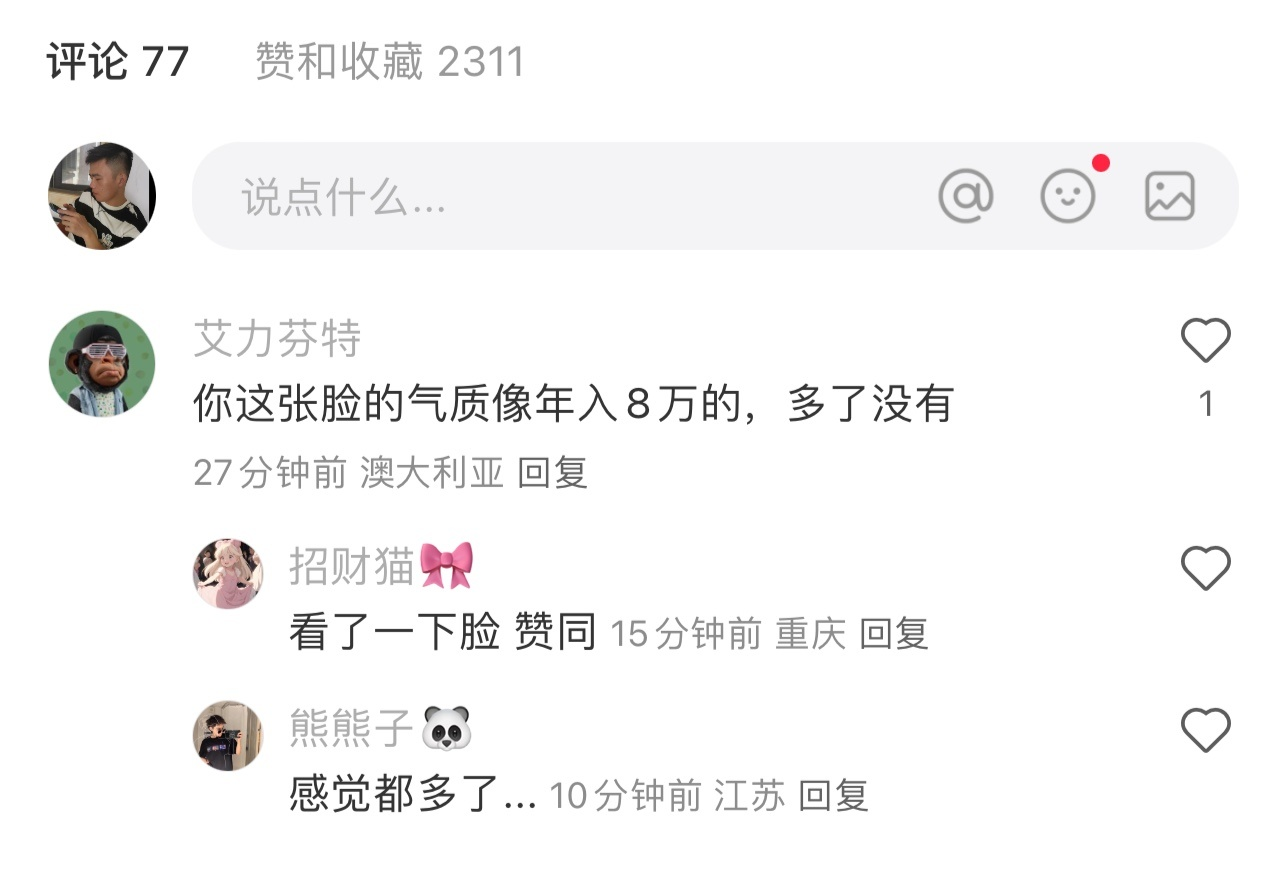
Task: Reply to 熊熊子's comment
Action: click(x=833, y=795)
